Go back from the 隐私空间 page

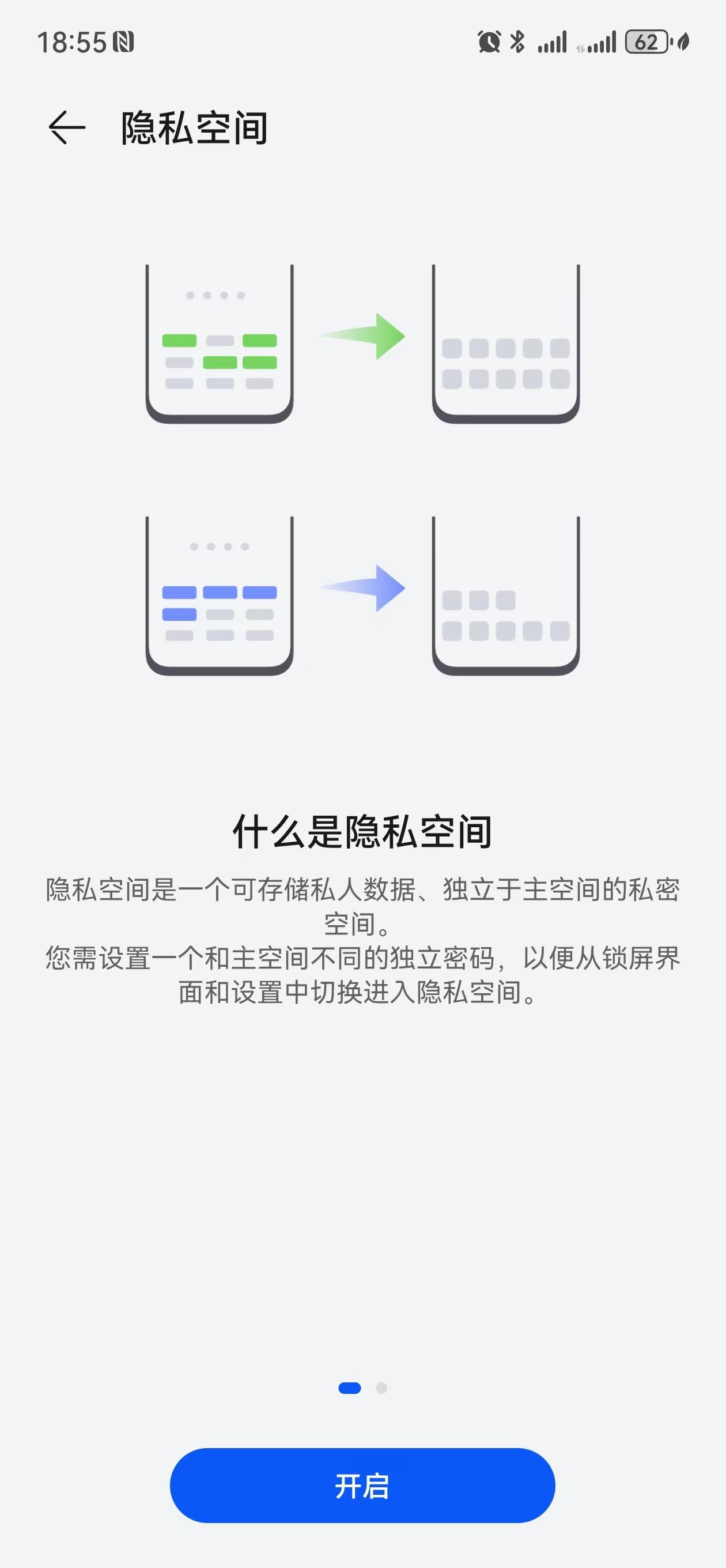point(66,128)
